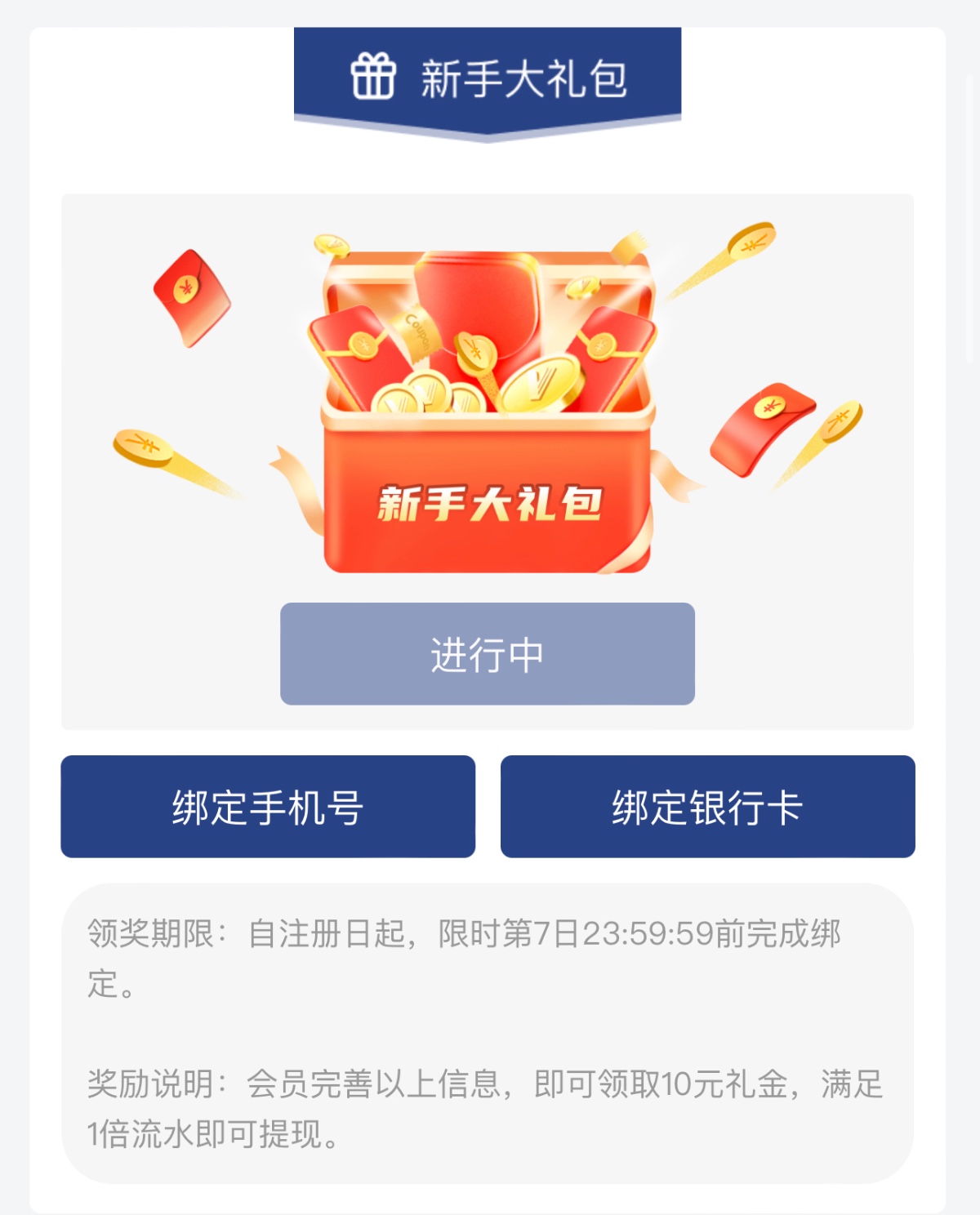
Task: Open 绑定手机号 to bind phone number
Action: click(268, 807)
